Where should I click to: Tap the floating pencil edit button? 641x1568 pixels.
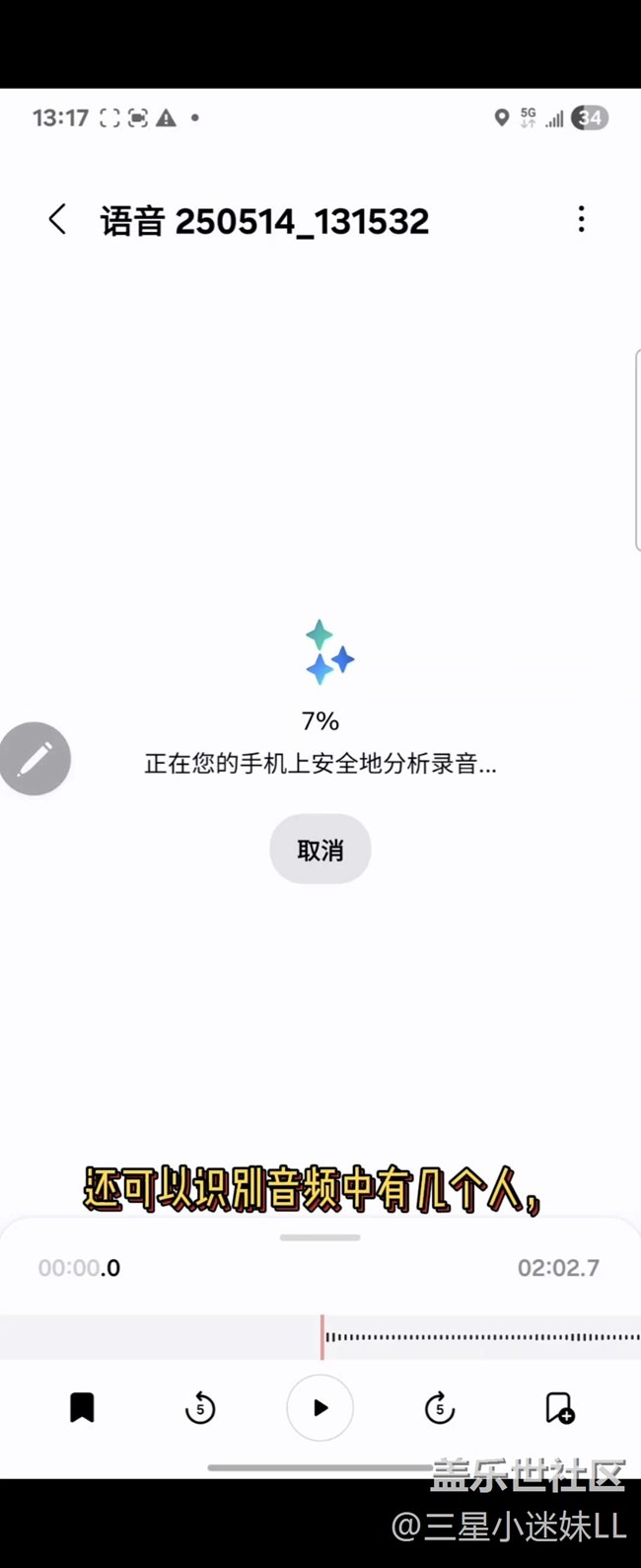tap(36, 759)
